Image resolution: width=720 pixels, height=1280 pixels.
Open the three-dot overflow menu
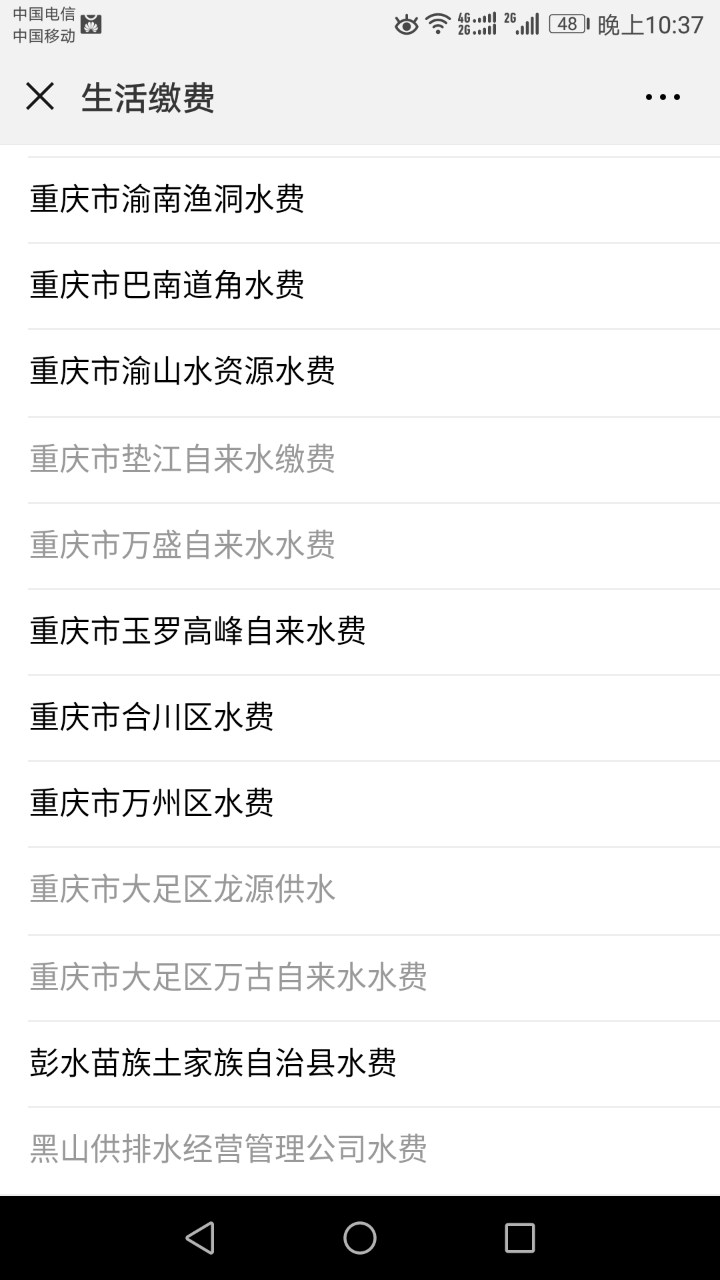click(x=662, y=97)
